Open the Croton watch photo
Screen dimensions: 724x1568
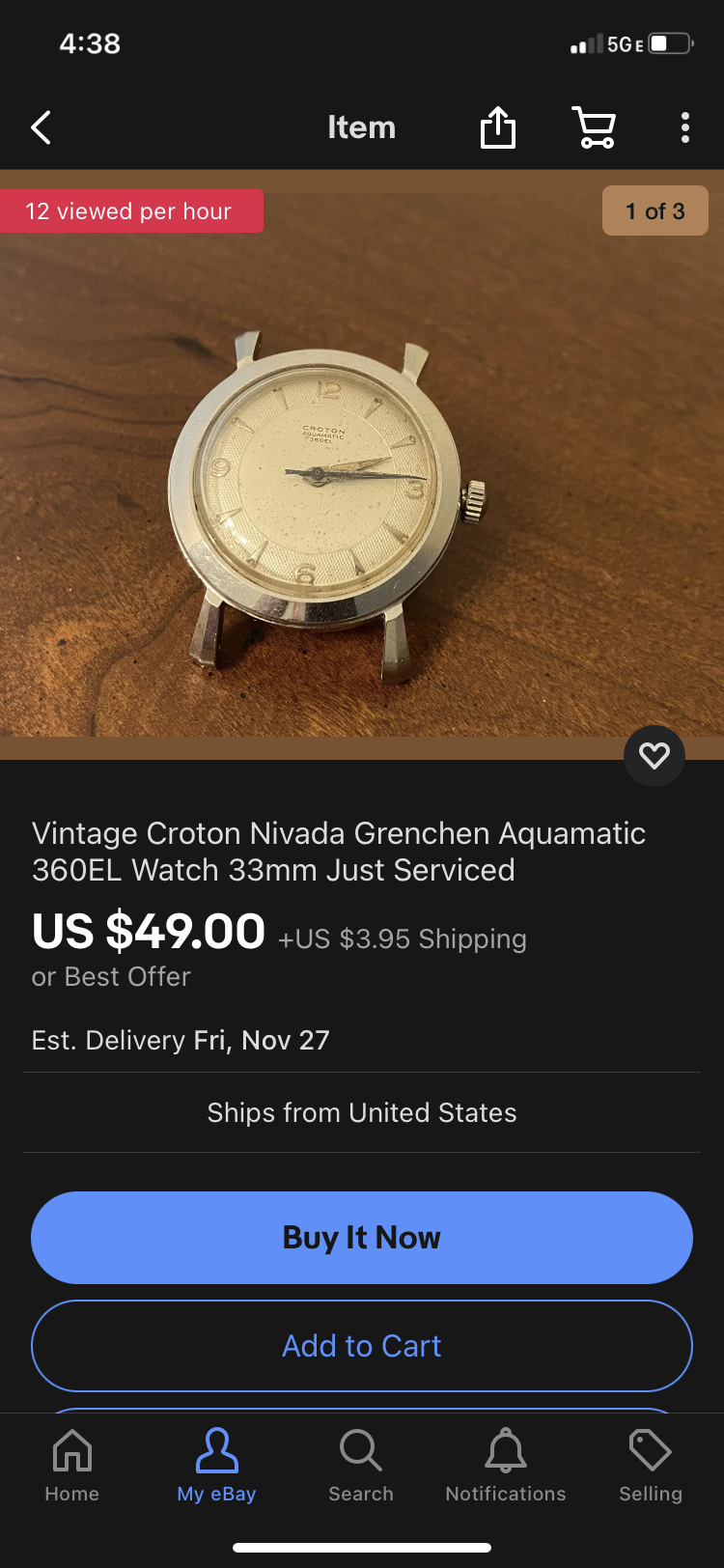(362, 464)
